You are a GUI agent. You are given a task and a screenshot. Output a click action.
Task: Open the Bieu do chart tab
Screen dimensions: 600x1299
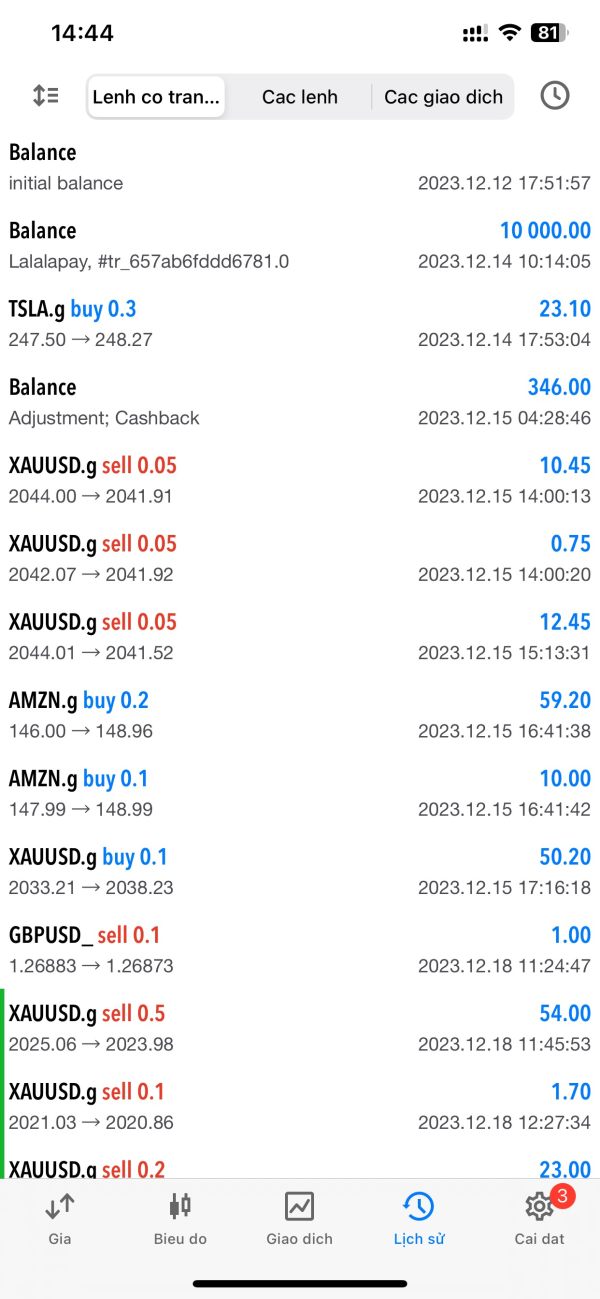(x=180, y=1218)
